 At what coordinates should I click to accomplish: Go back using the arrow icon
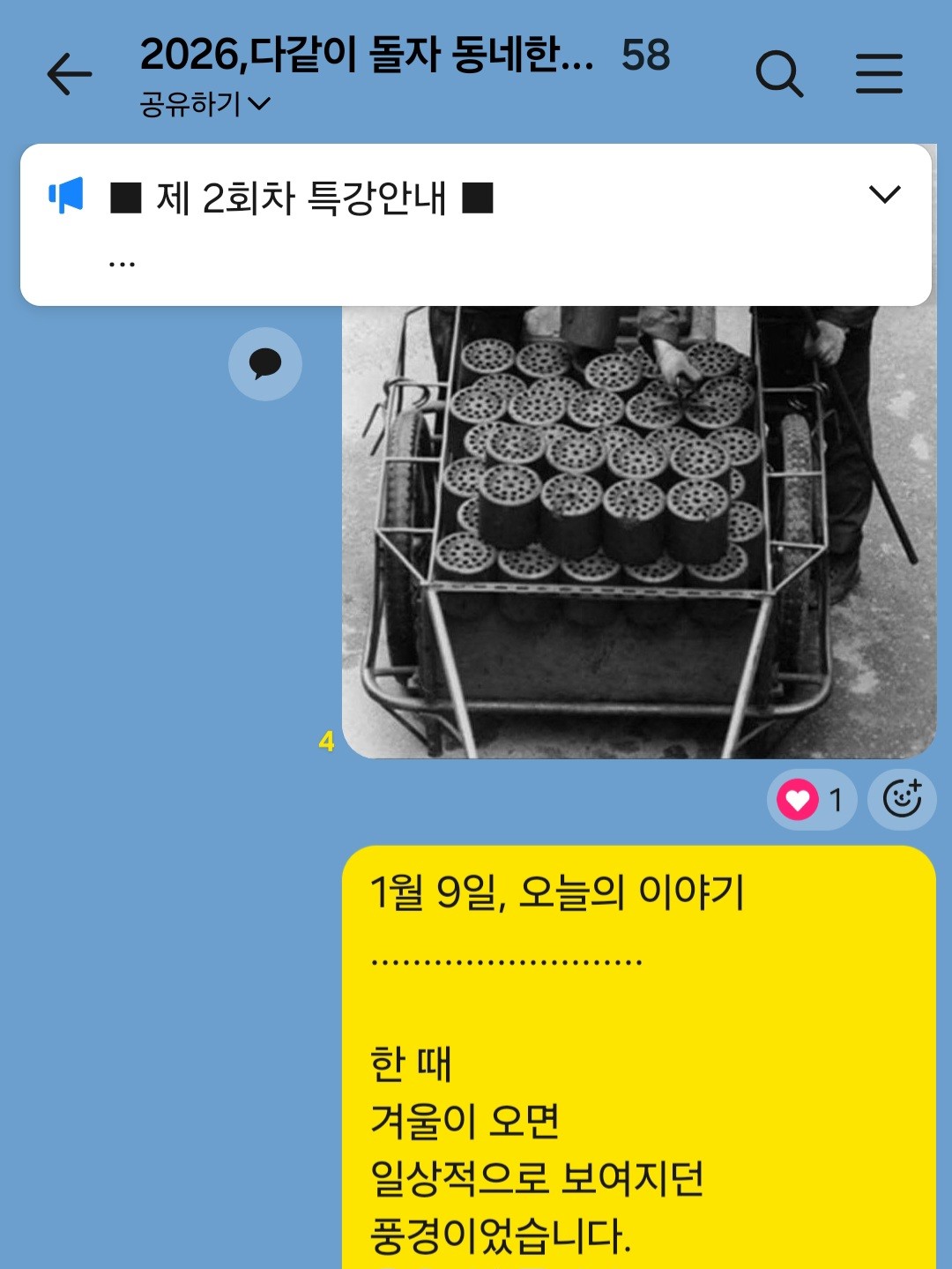tap(70, 74)
